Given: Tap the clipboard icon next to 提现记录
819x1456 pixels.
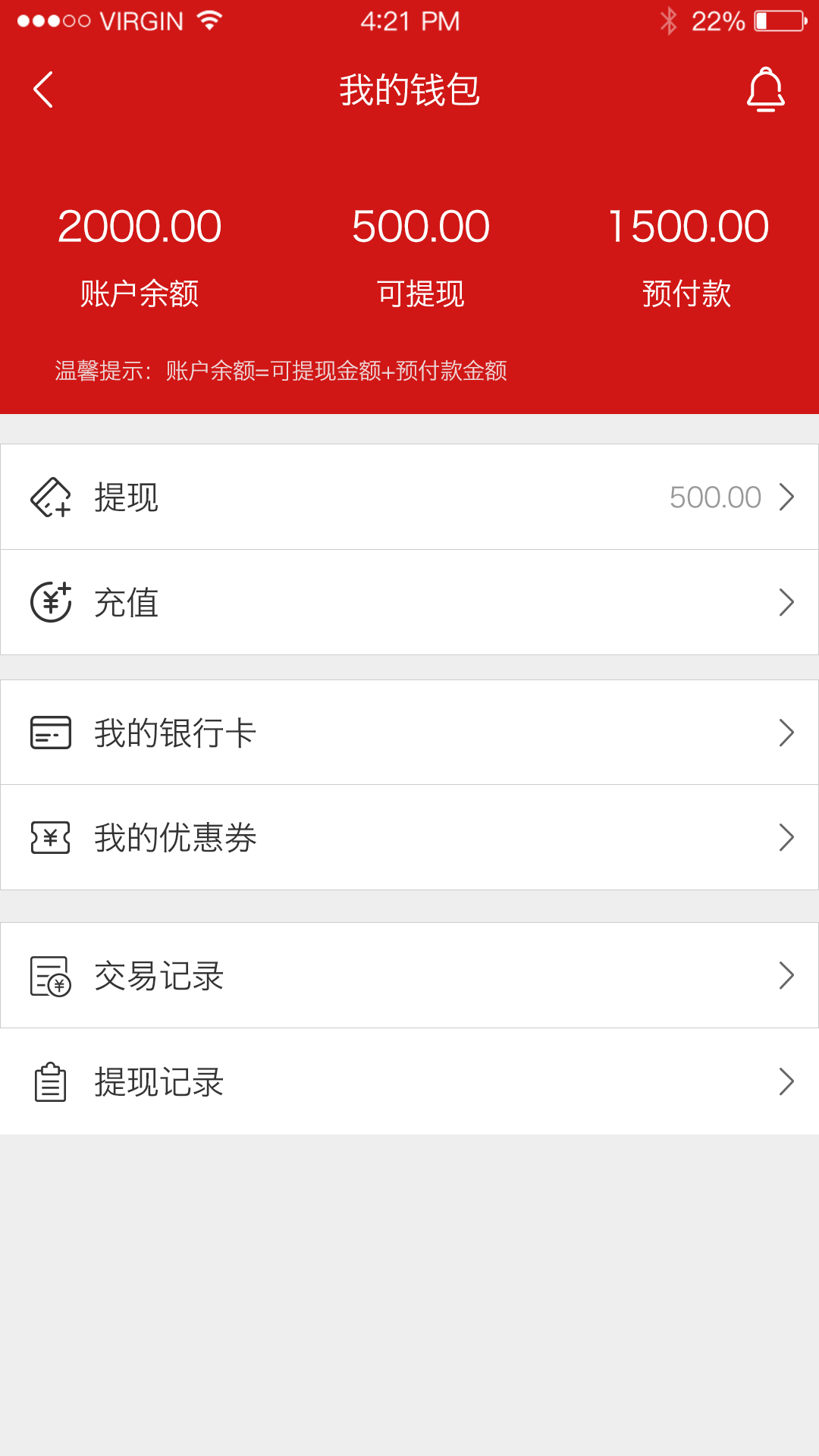Looking at the screenshot, I should coord(50,1083).
